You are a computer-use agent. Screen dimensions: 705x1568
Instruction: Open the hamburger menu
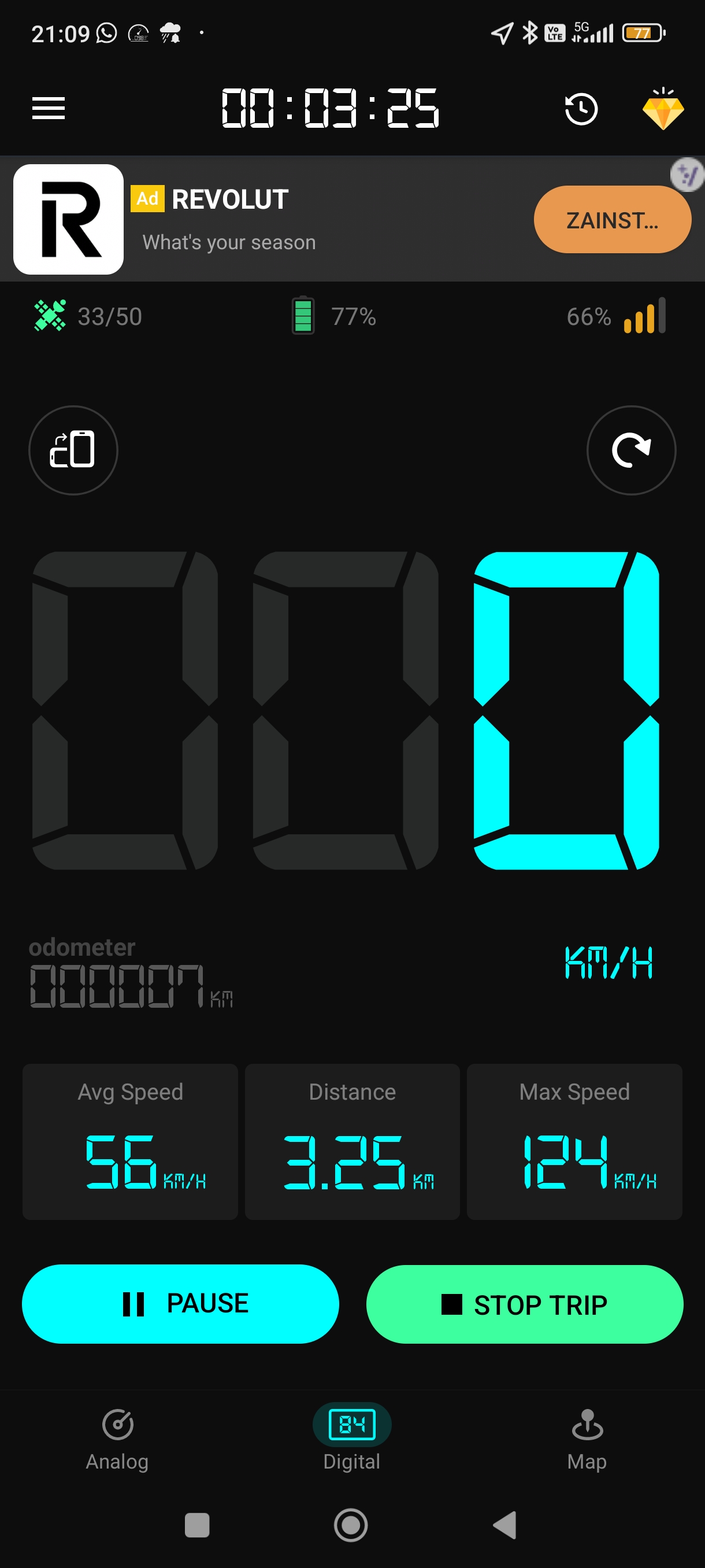point(49,109)
